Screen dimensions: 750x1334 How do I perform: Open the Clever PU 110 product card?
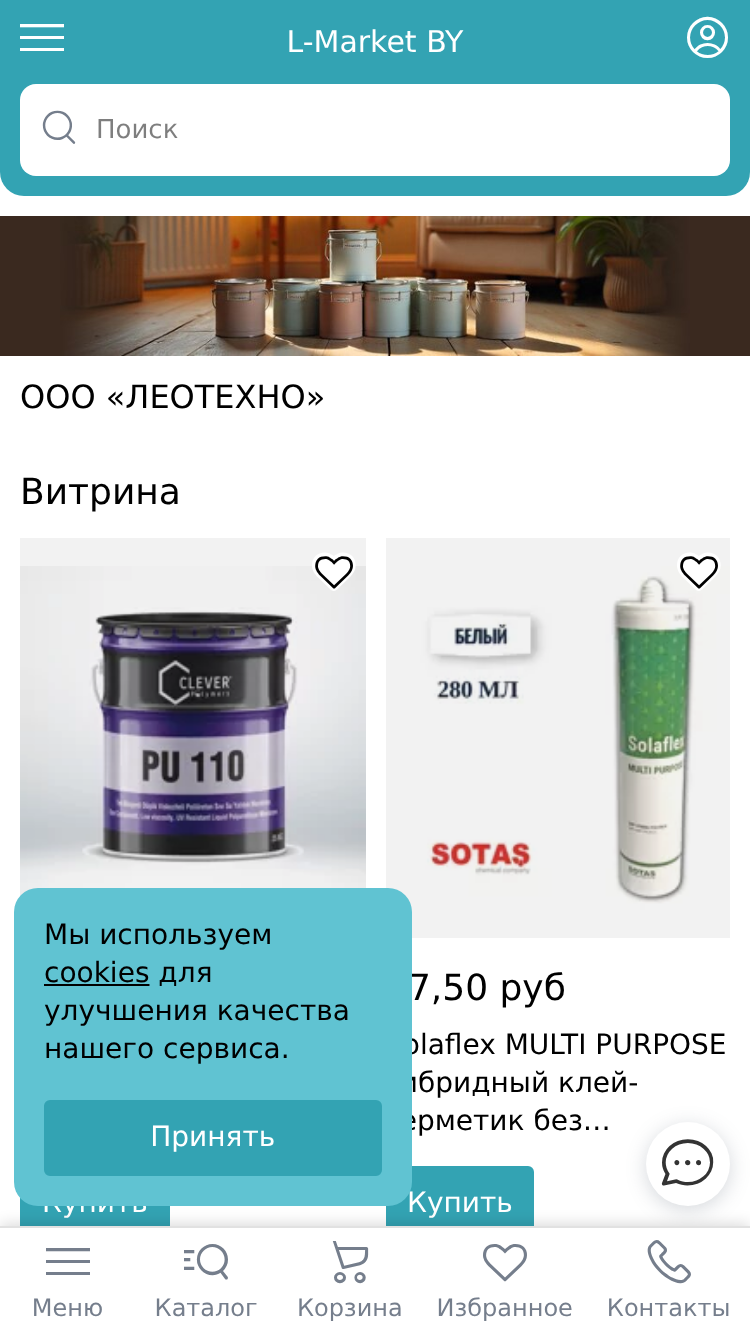coord(193,713)
